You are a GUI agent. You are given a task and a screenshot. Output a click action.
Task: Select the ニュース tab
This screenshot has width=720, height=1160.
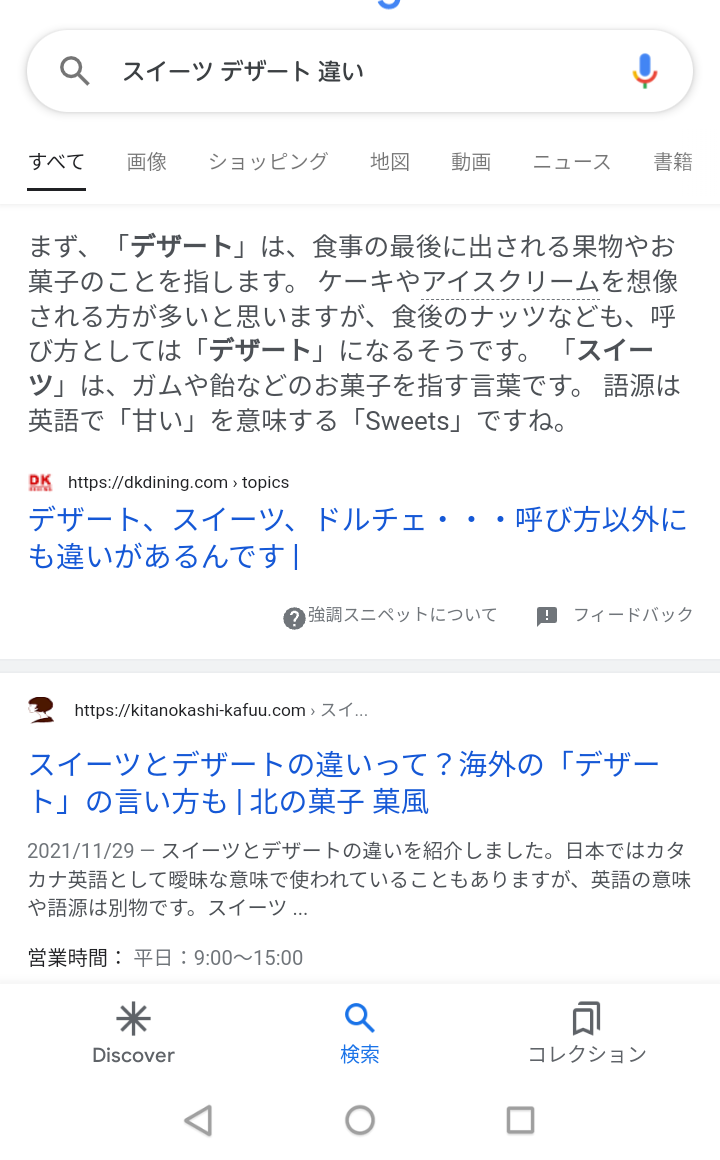point(572,162)
